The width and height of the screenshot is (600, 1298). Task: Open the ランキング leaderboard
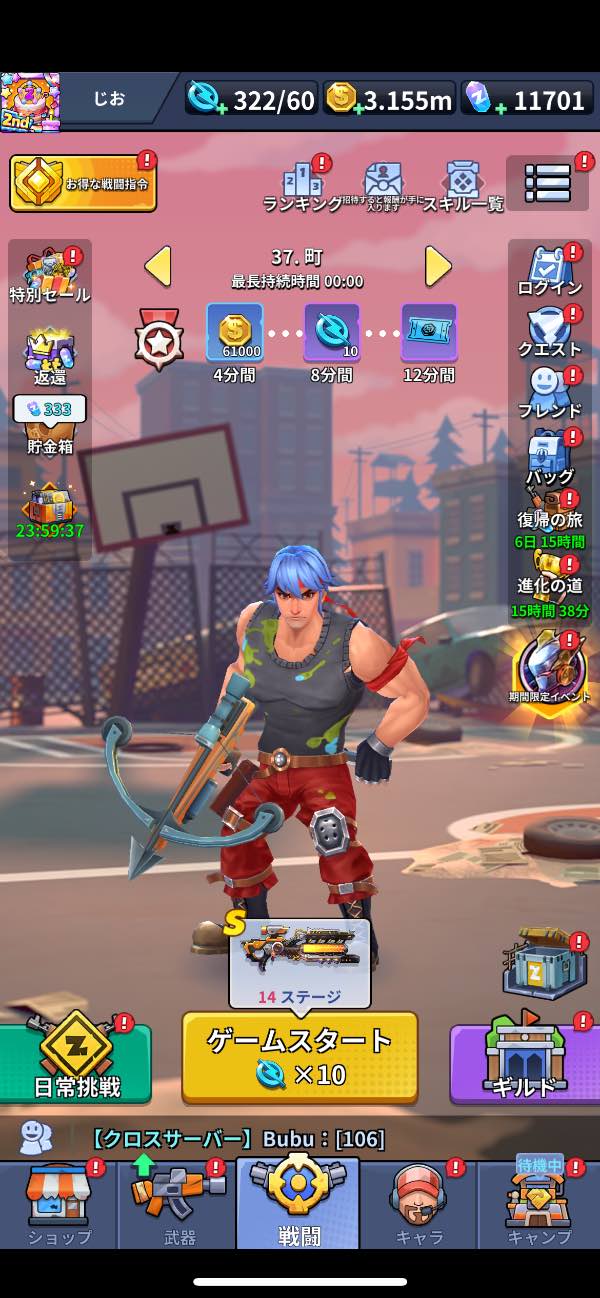point(302,186)
